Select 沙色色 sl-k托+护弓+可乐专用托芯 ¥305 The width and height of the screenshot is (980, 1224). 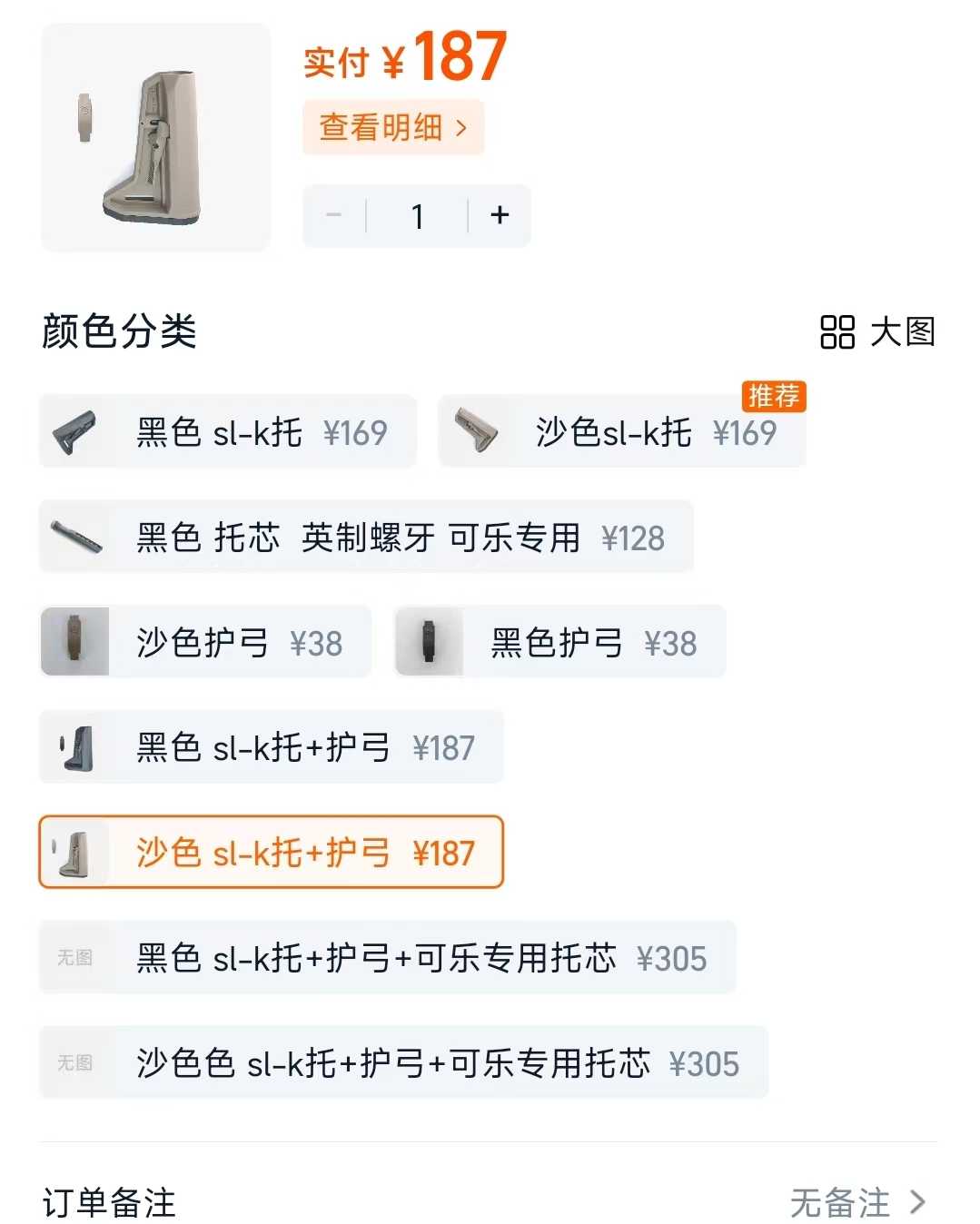404,1063
